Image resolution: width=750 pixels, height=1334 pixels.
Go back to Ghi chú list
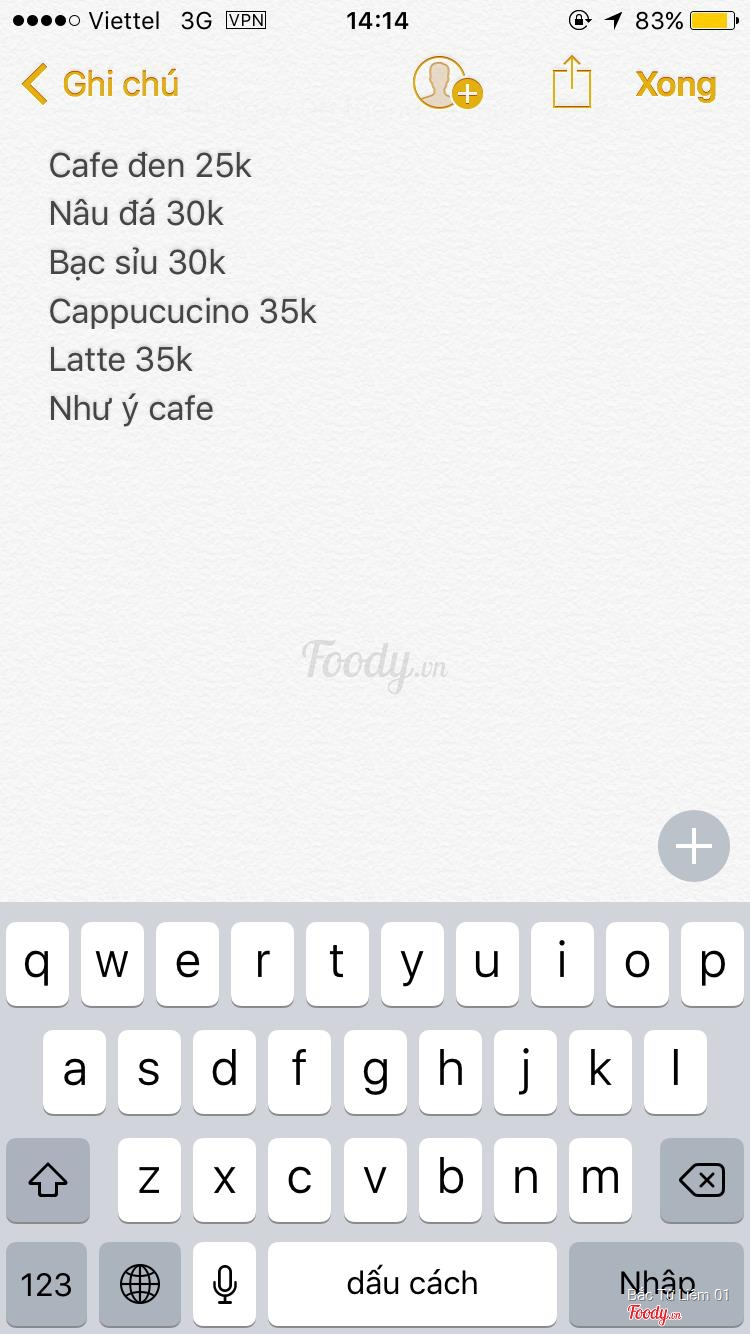point(100,84)
